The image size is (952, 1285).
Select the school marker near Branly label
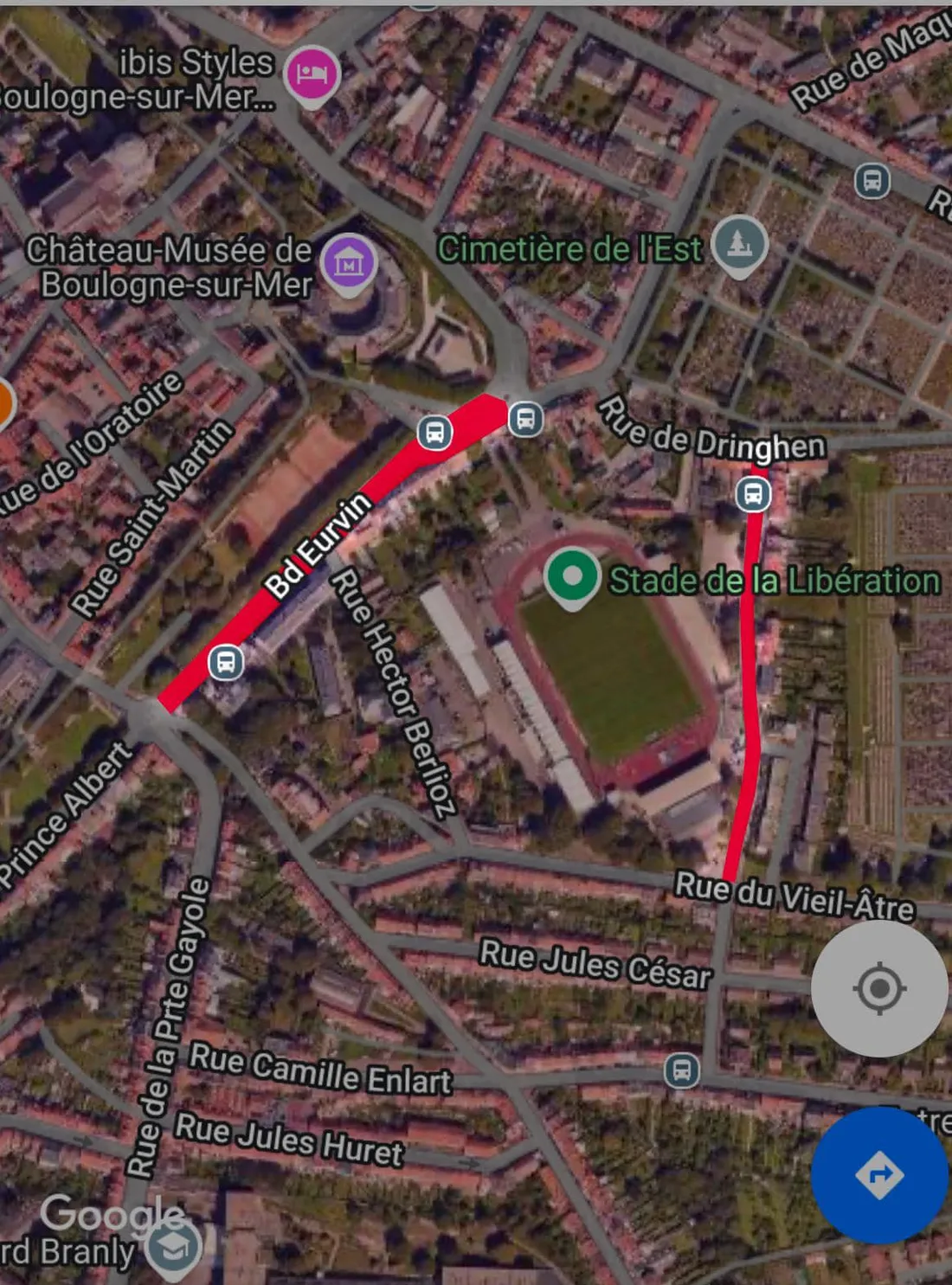coord(173,1246)
